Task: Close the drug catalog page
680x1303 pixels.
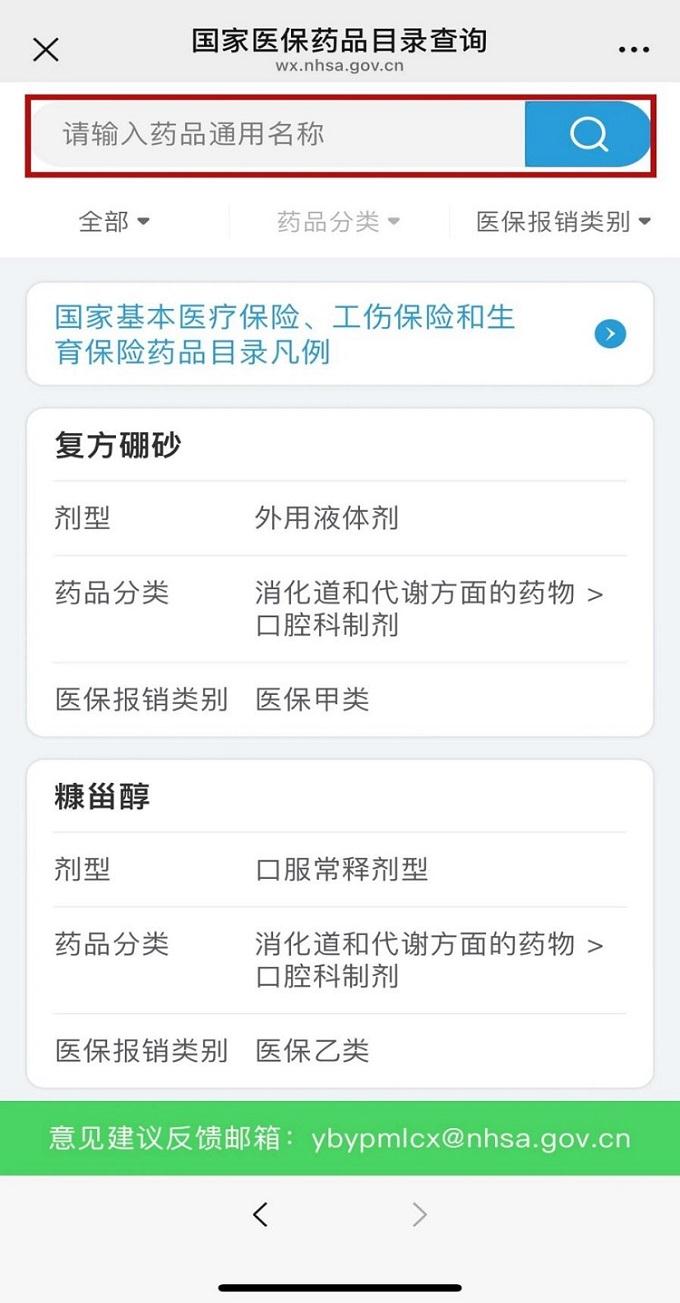Action: pos(46,49)
